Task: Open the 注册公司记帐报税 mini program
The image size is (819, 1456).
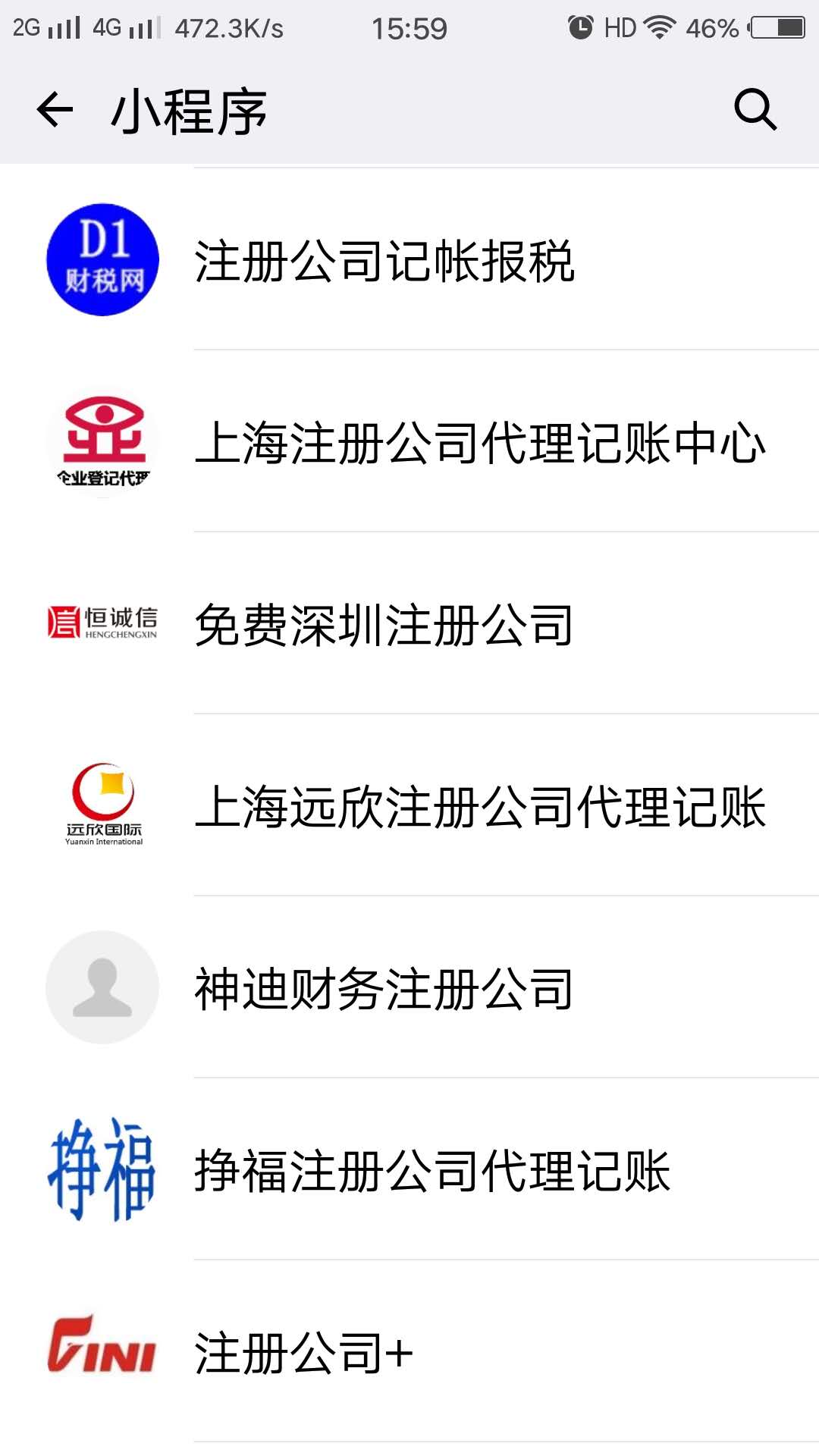Action: click(x=409, y=259)
